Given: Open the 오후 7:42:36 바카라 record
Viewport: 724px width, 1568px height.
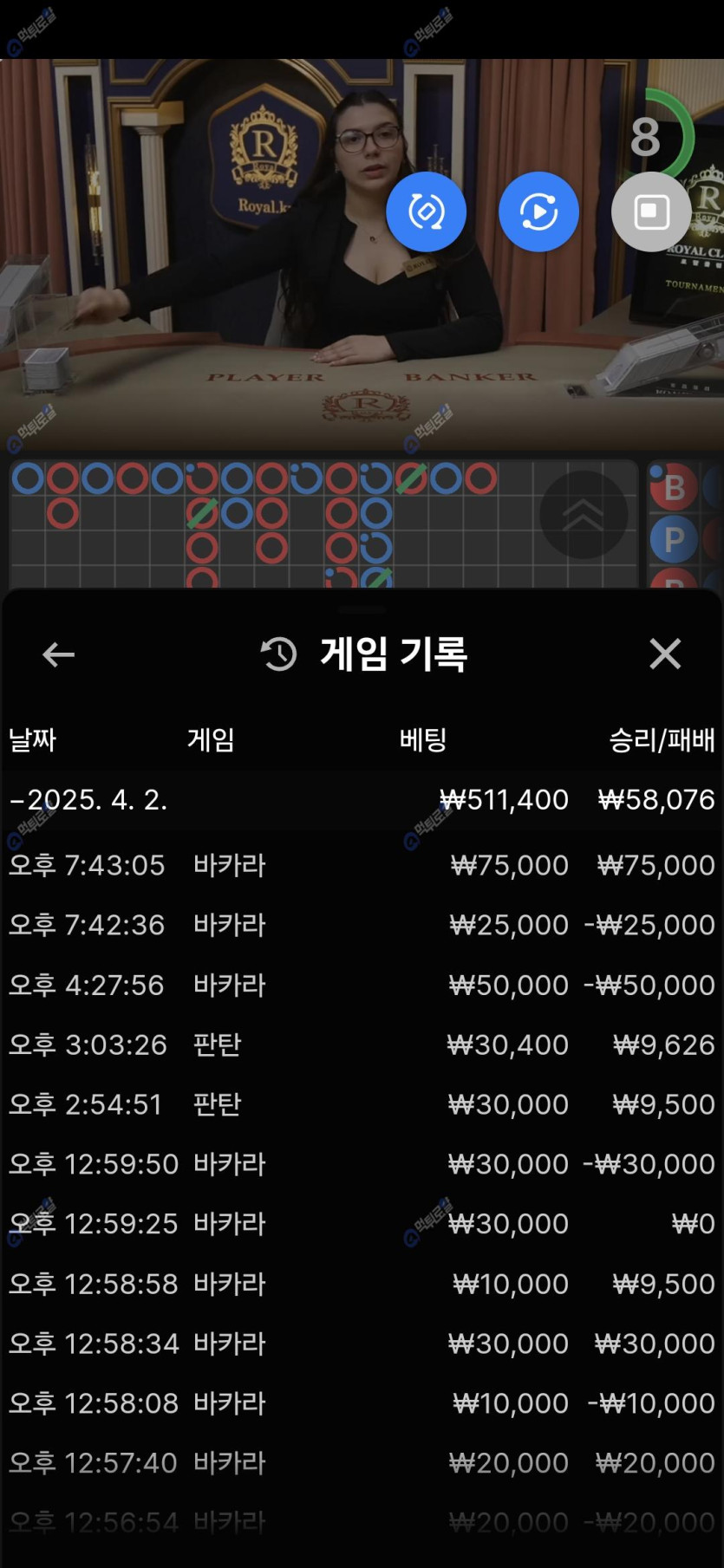Looking at the screenshot, I should click(362, 925).
